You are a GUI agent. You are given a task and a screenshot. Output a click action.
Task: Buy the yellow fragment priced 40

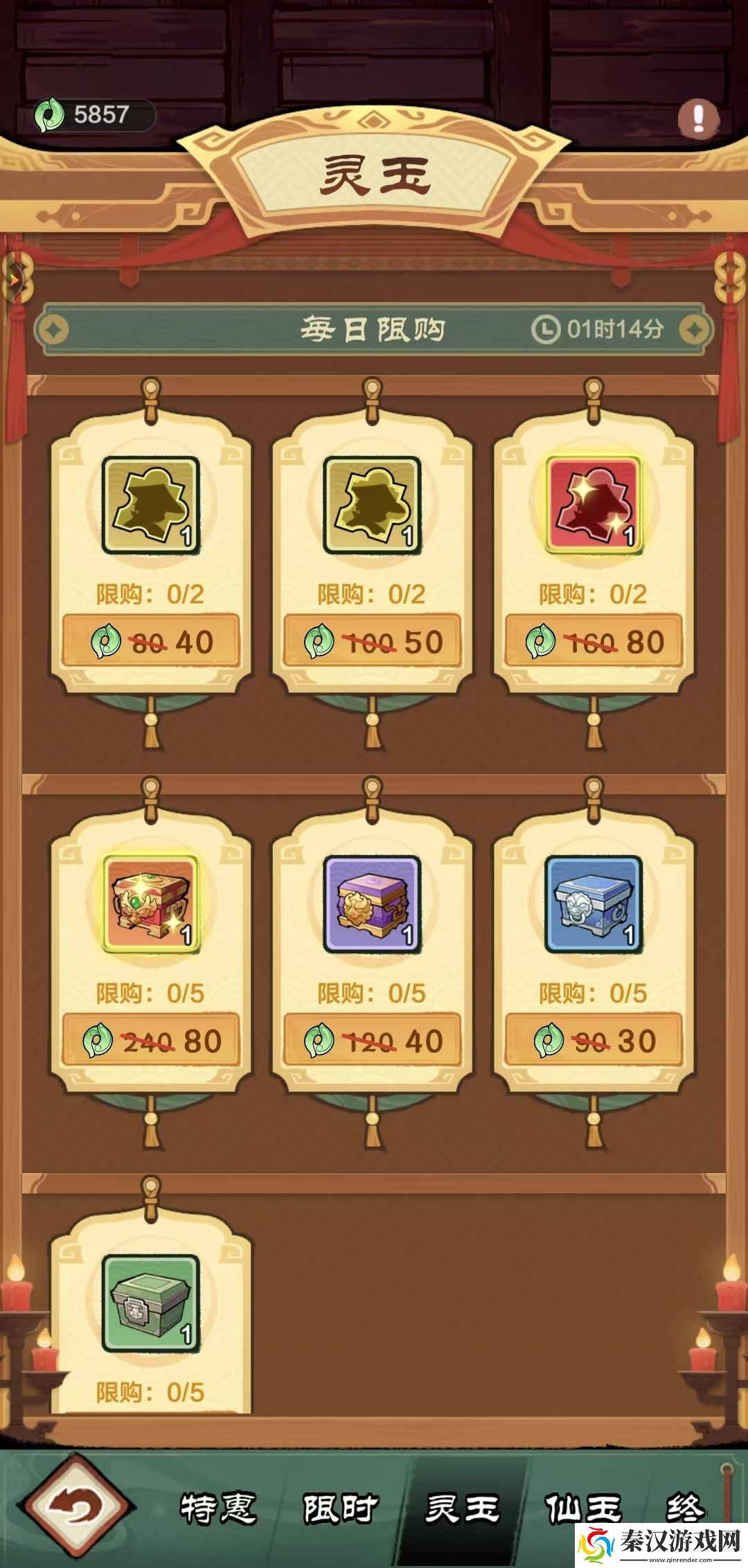(x=151, y=642)
